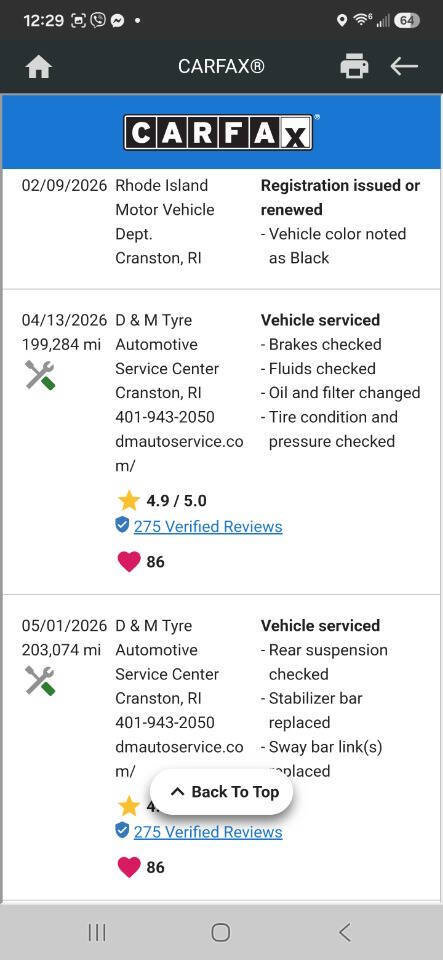Tap the back arrow in app bar
The image size is (443, 960).
click(404, 66)
